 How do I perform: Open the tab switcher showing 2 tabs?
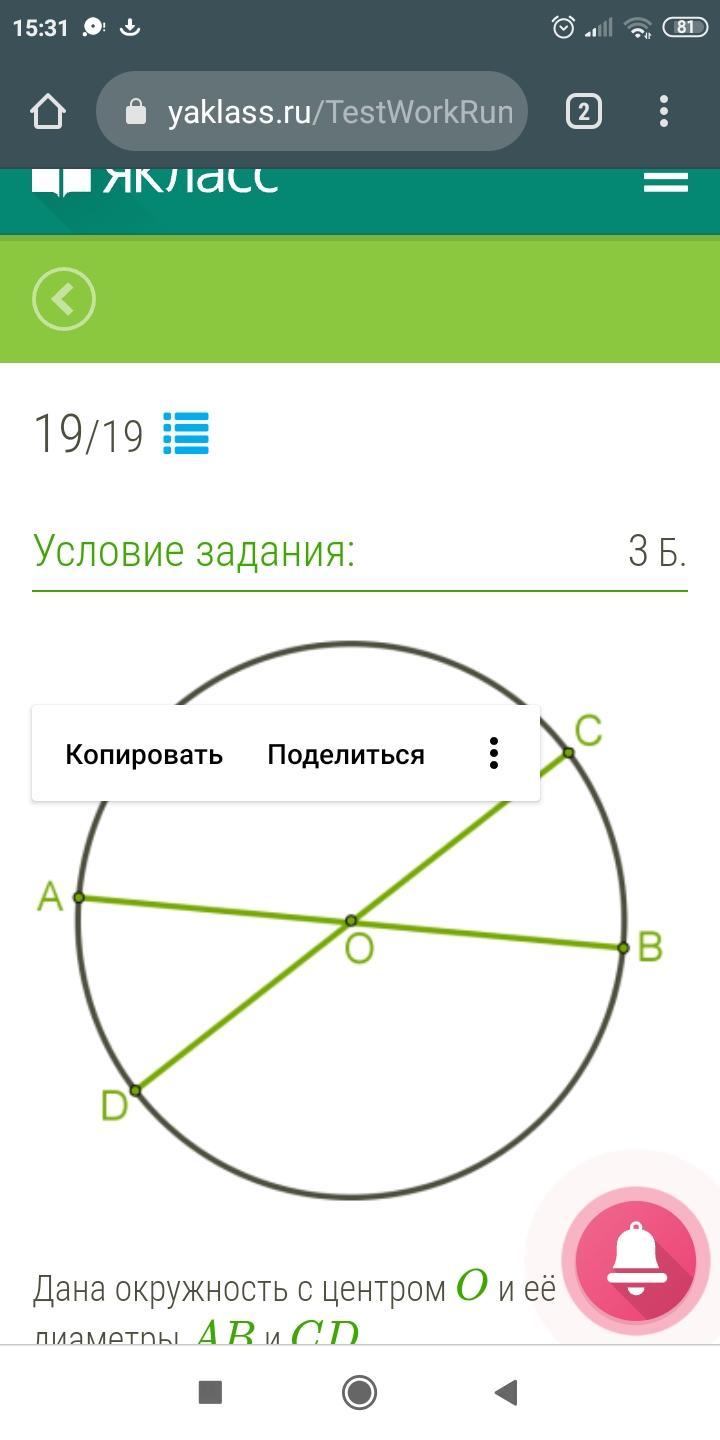pyautogui.click(x=584, y=111)
